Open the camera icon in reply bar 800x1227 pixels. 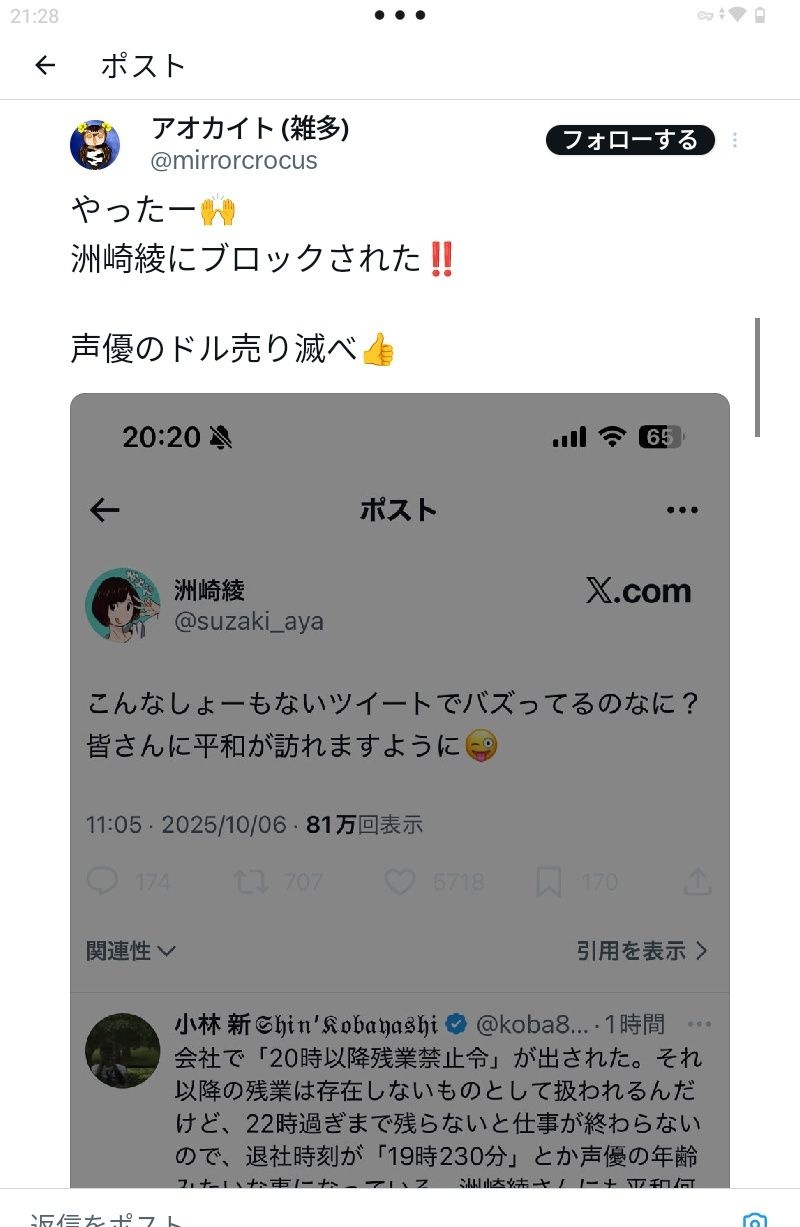755,1219
